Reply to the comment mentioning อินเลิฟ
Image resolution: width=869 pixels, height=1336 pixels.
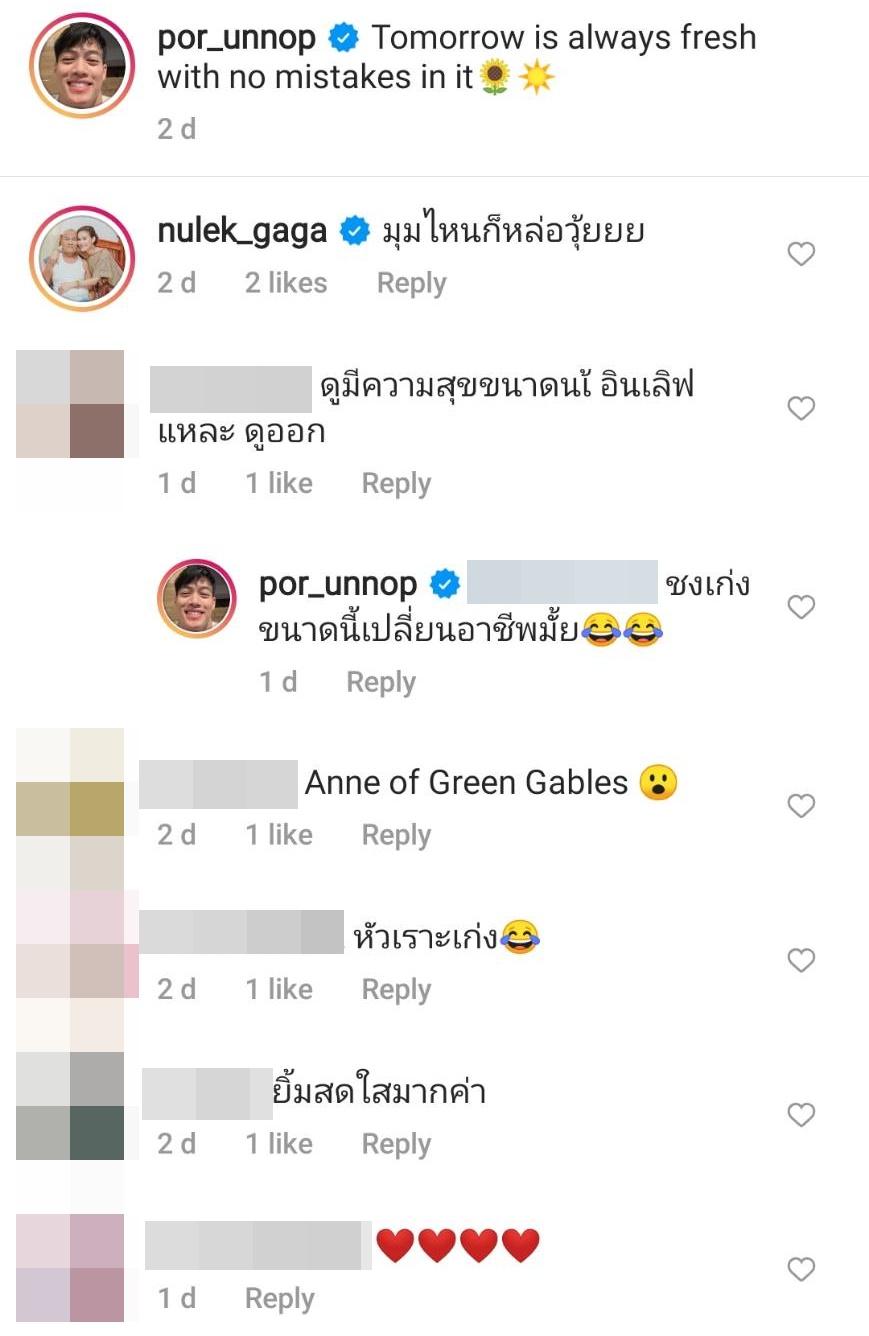tap(396, 483)
